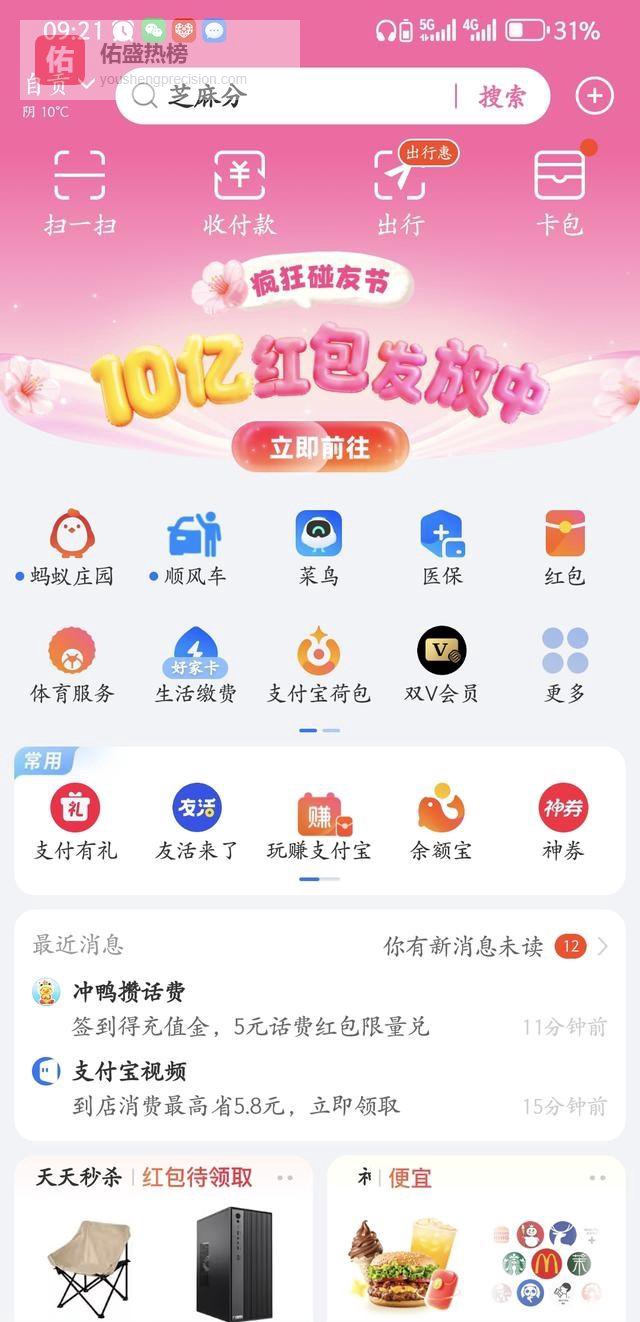Open 生活缴费 utility payments

coord(195,665)
